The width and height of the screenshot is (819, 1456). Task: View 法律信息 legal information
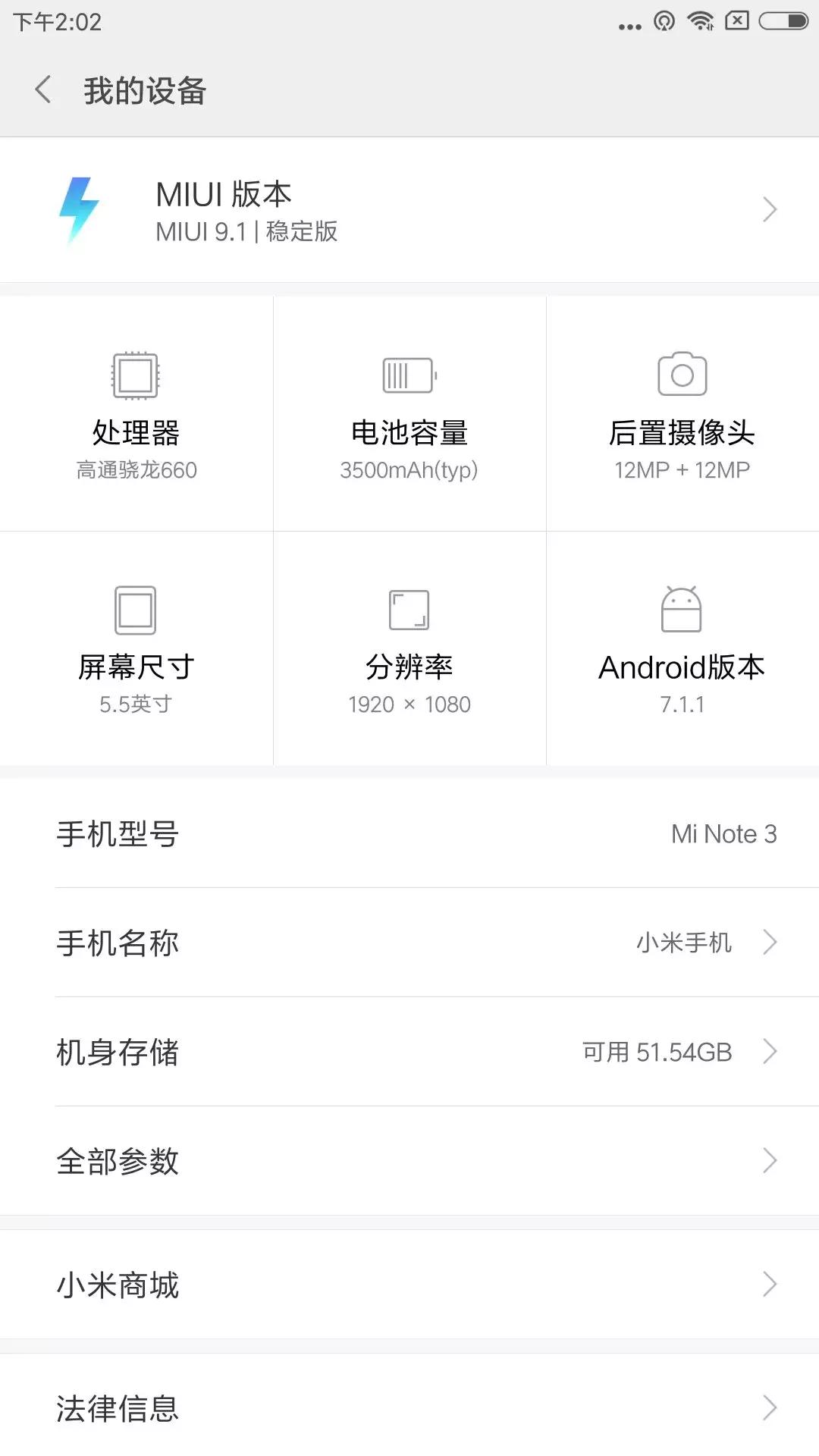pos(409,1408)
